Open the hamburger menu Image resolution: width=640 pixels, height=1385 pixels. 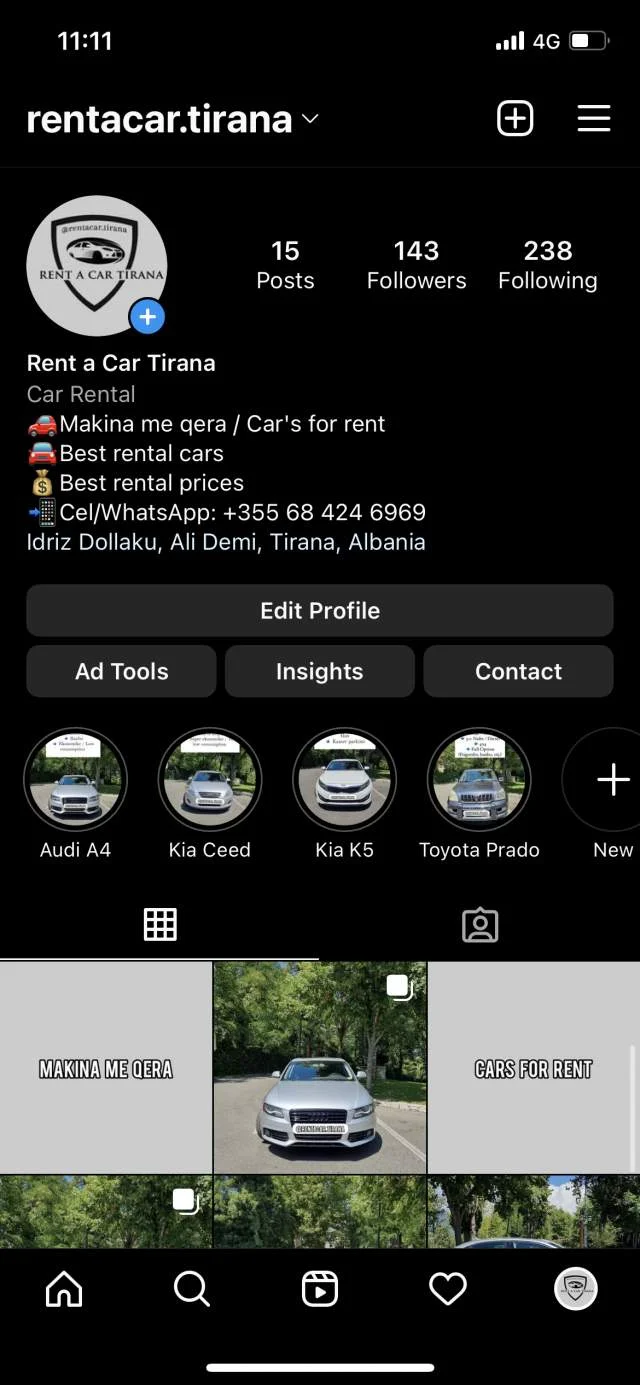coord(594,118)
